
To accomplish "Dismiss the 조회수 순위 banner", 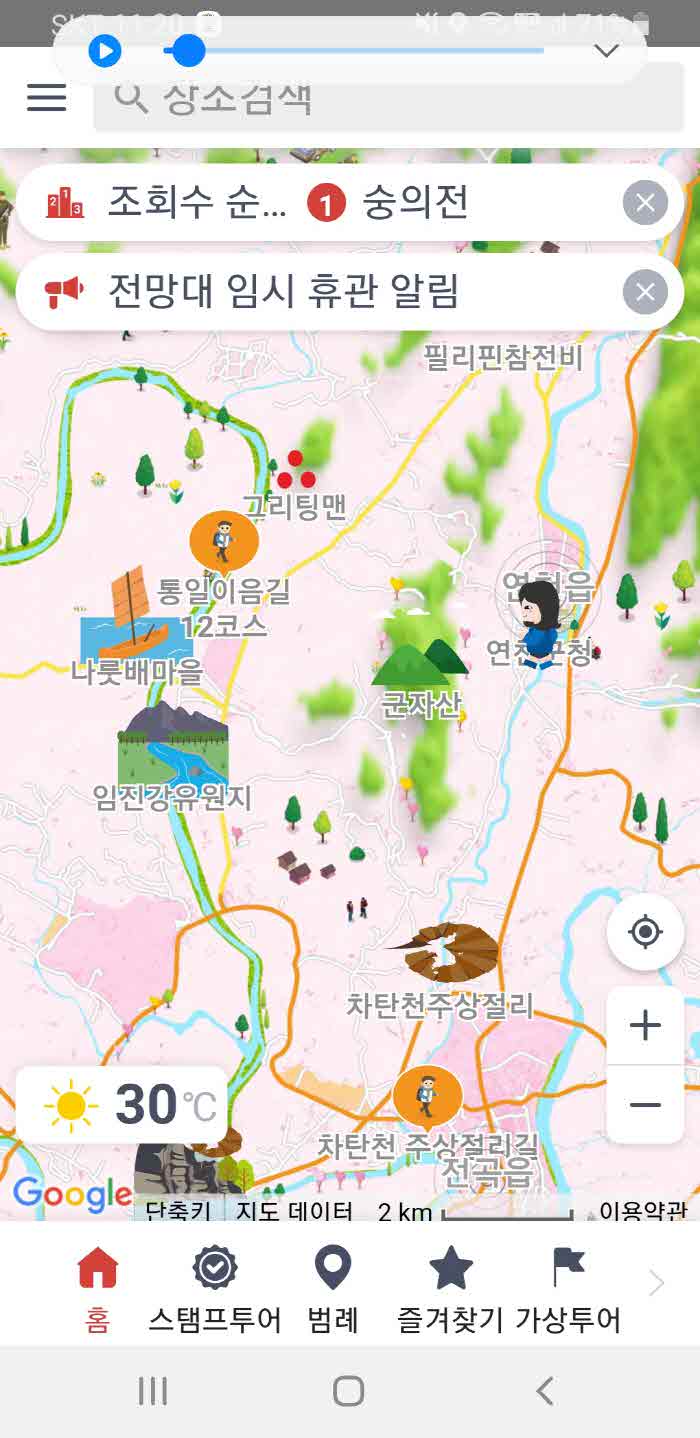I will tap(645, 203).
